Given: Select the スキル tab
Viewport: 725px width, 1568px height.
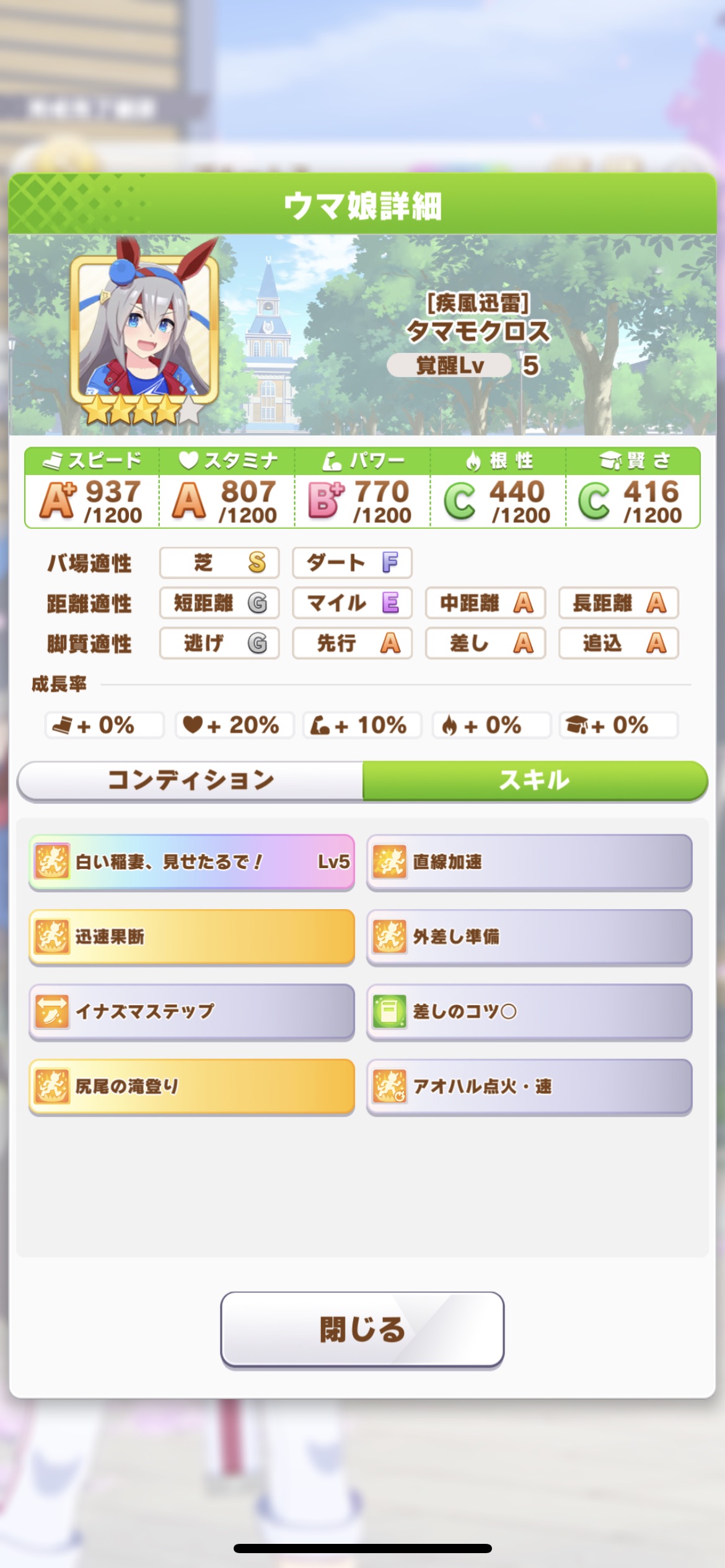Looking at the screenshot, I should pos(535,780).
